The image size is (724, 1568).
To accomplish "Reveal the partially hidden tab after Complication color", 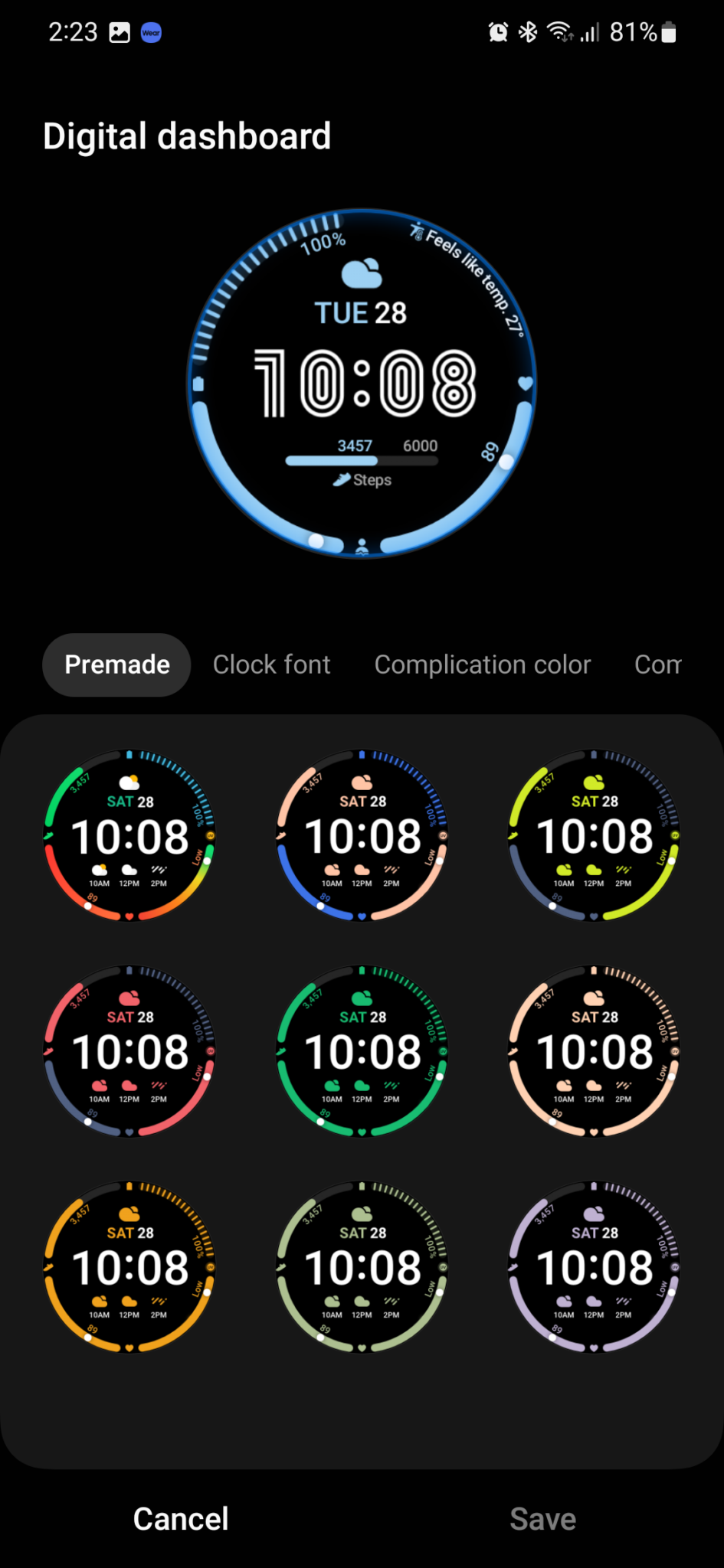I will (660, 665).
